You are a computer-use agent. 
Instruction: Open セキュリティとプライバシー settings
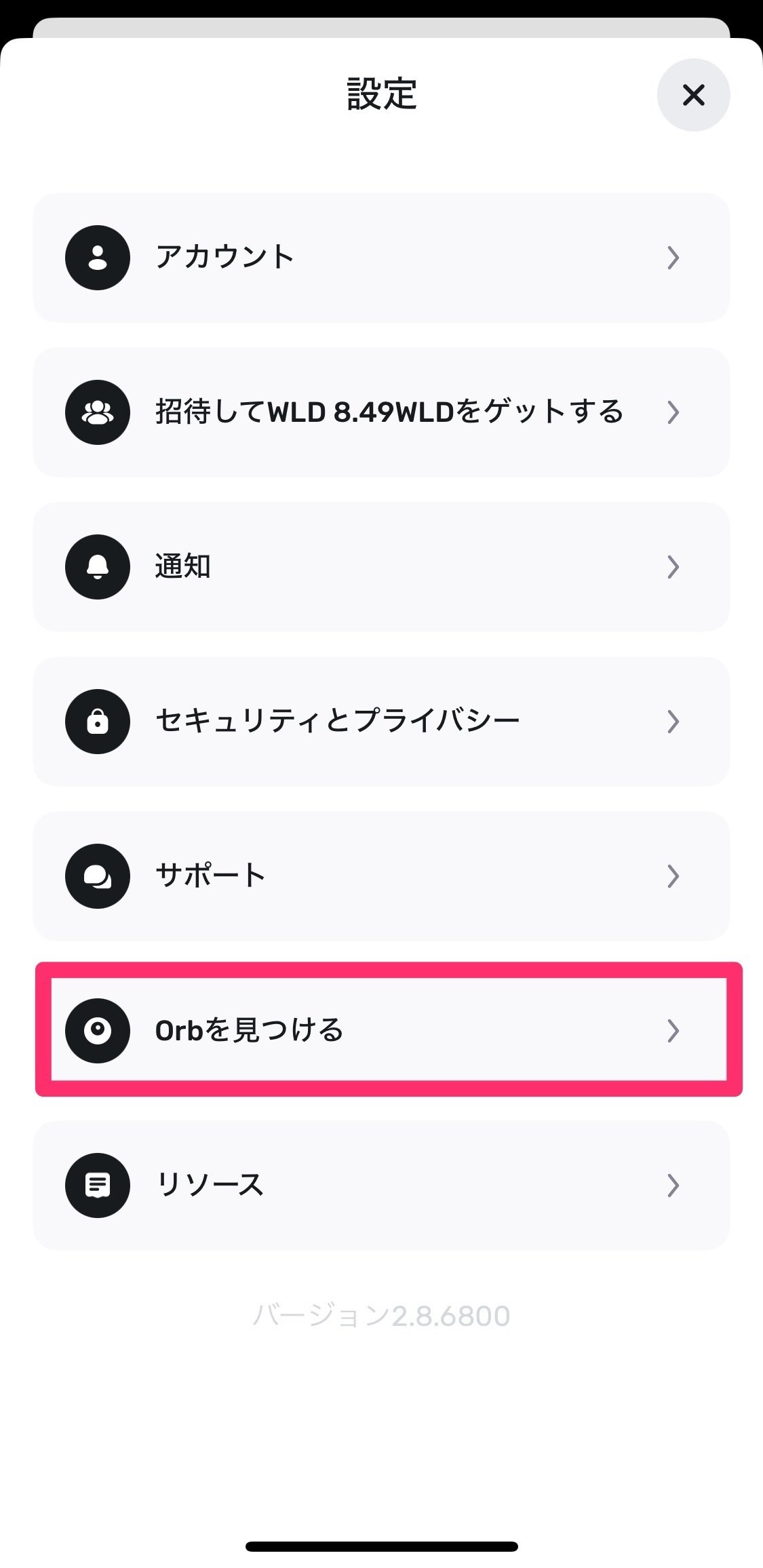point(381,721)
